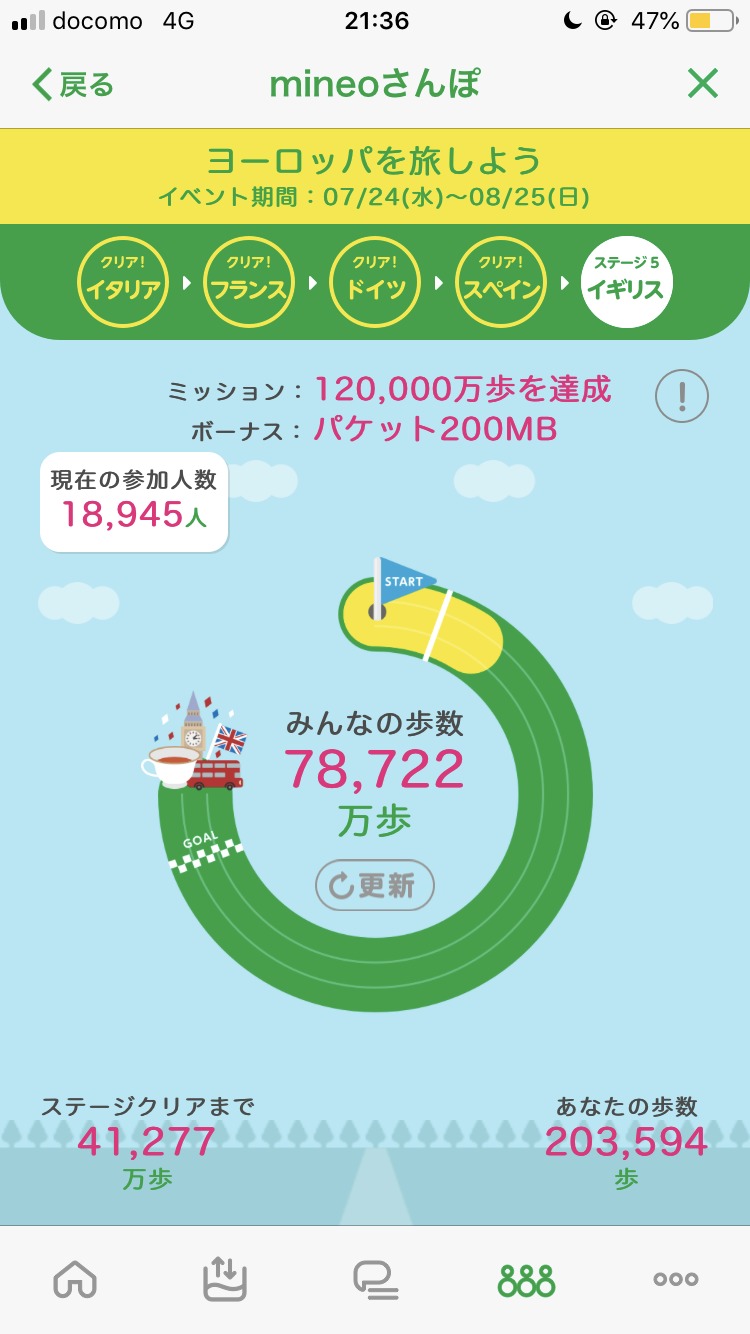Close the mineoさんぽ screen
The height and width of the screenshot is (1334, 750).
click(x=703, y=85)
